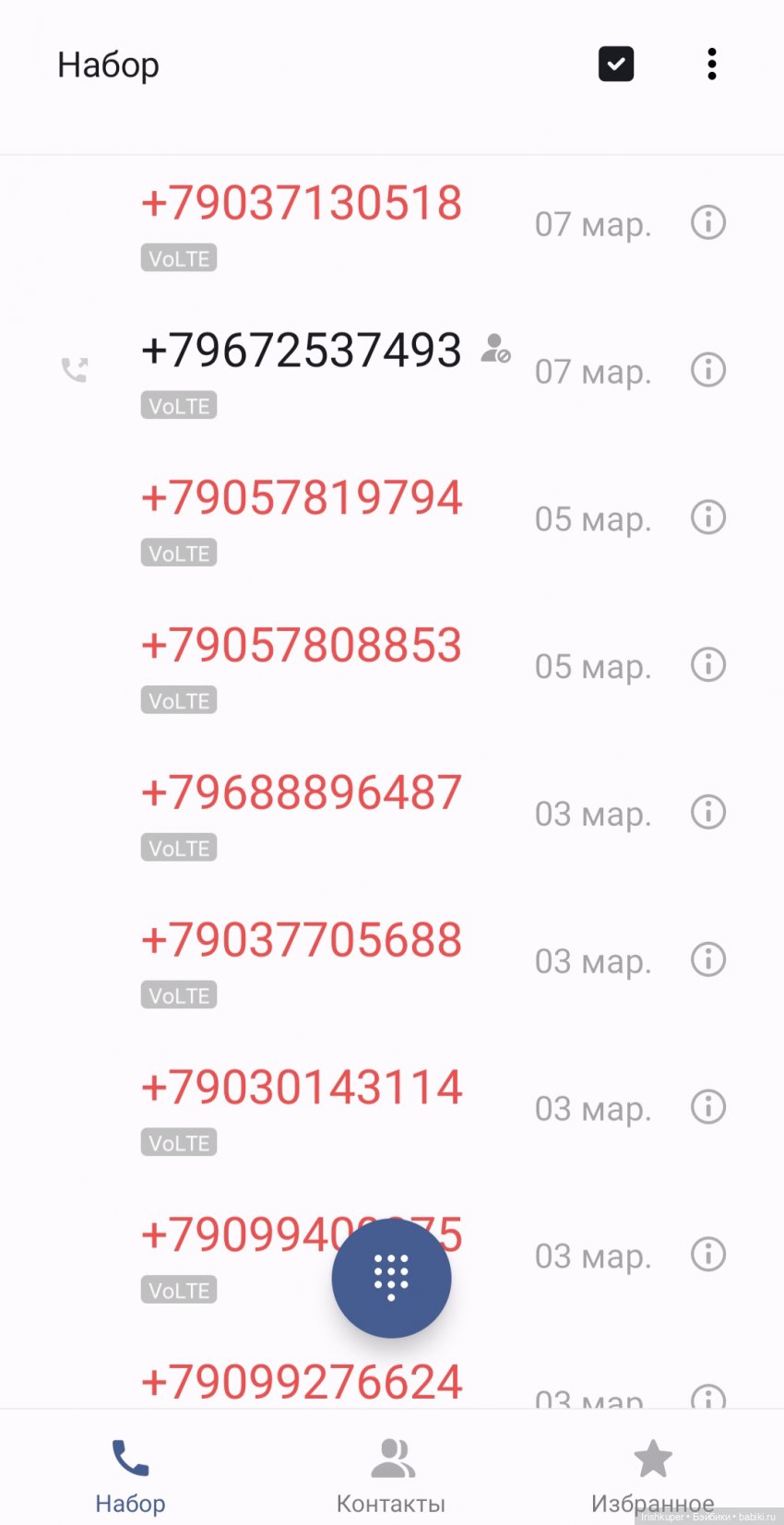Open the dial pad button
784x1525 pixels.
click(391, 1278)
